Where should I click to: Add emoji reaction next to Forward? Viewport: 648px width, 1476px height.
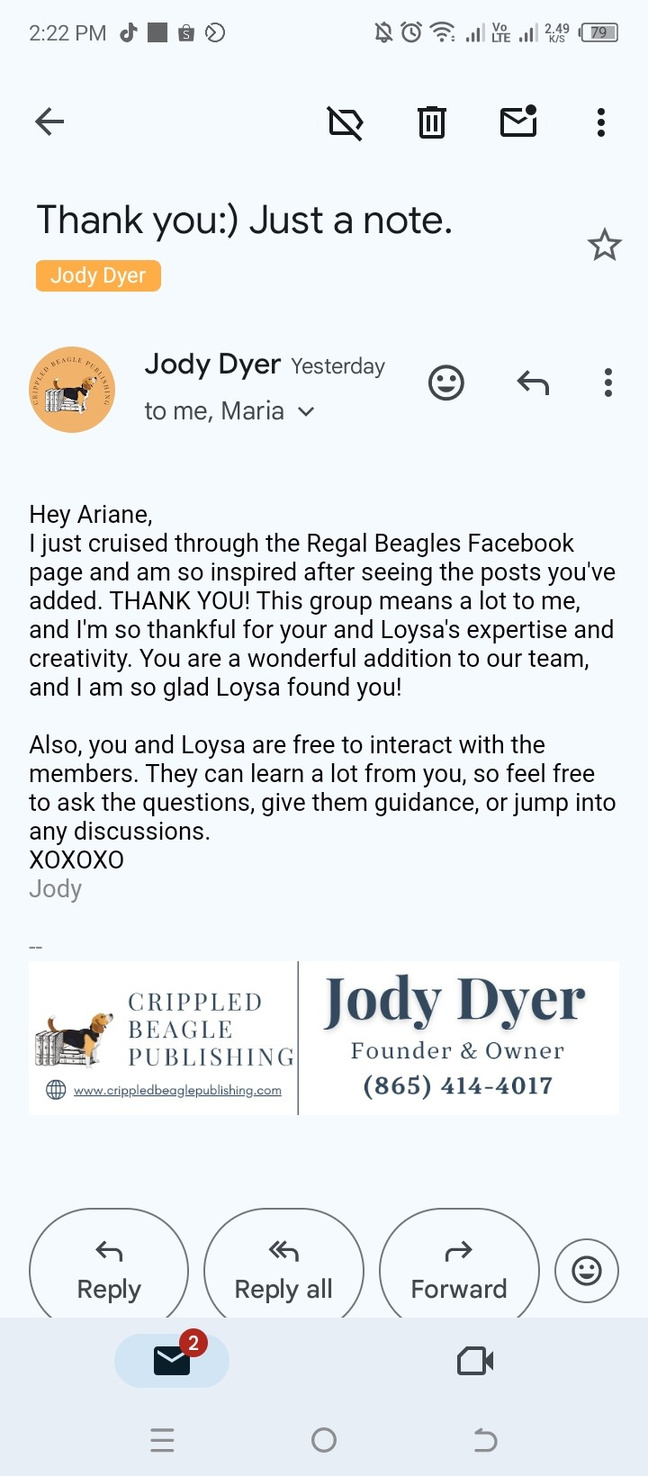(x=586, y=1271)
